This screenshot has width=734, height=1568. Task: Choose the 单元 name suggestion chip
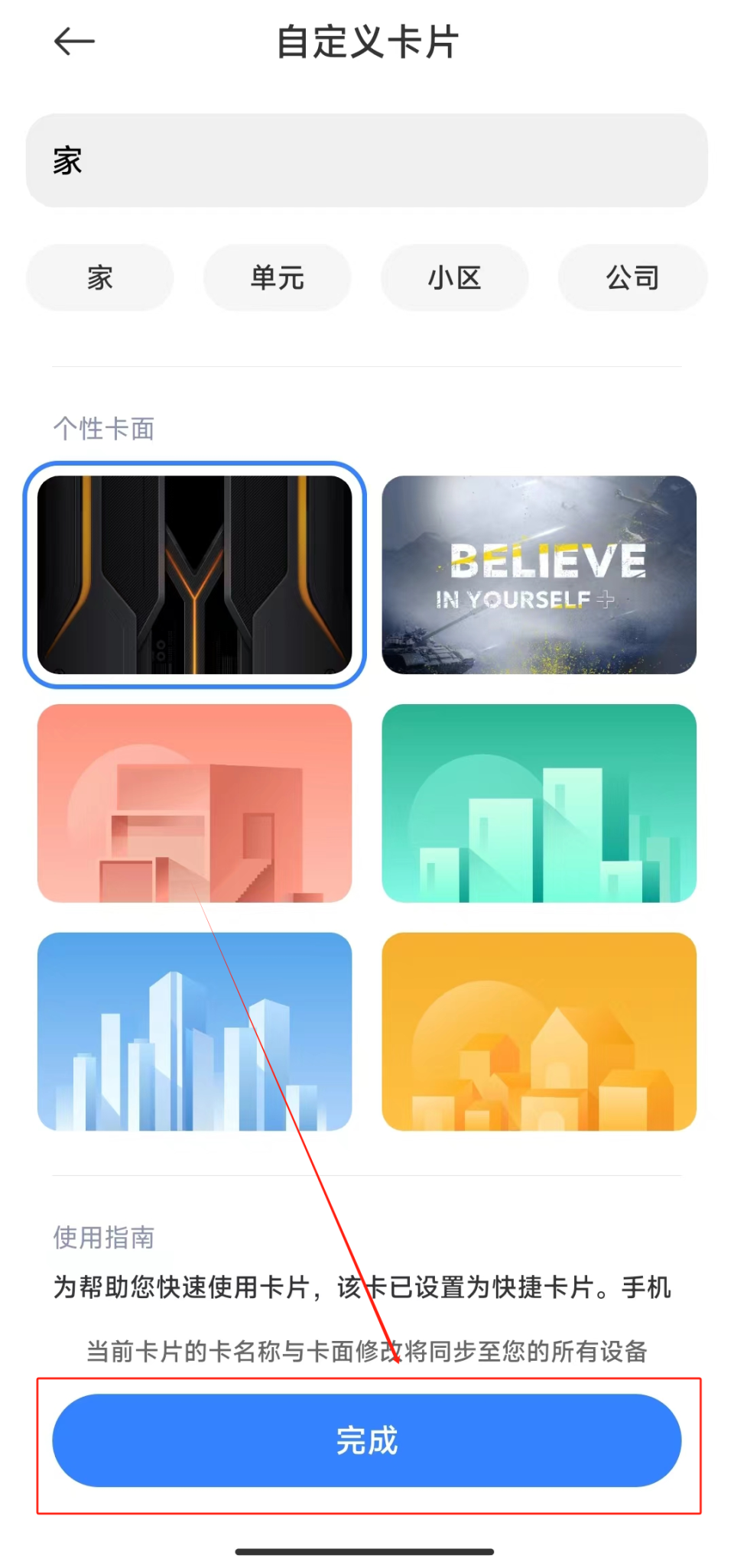(277, 278)
